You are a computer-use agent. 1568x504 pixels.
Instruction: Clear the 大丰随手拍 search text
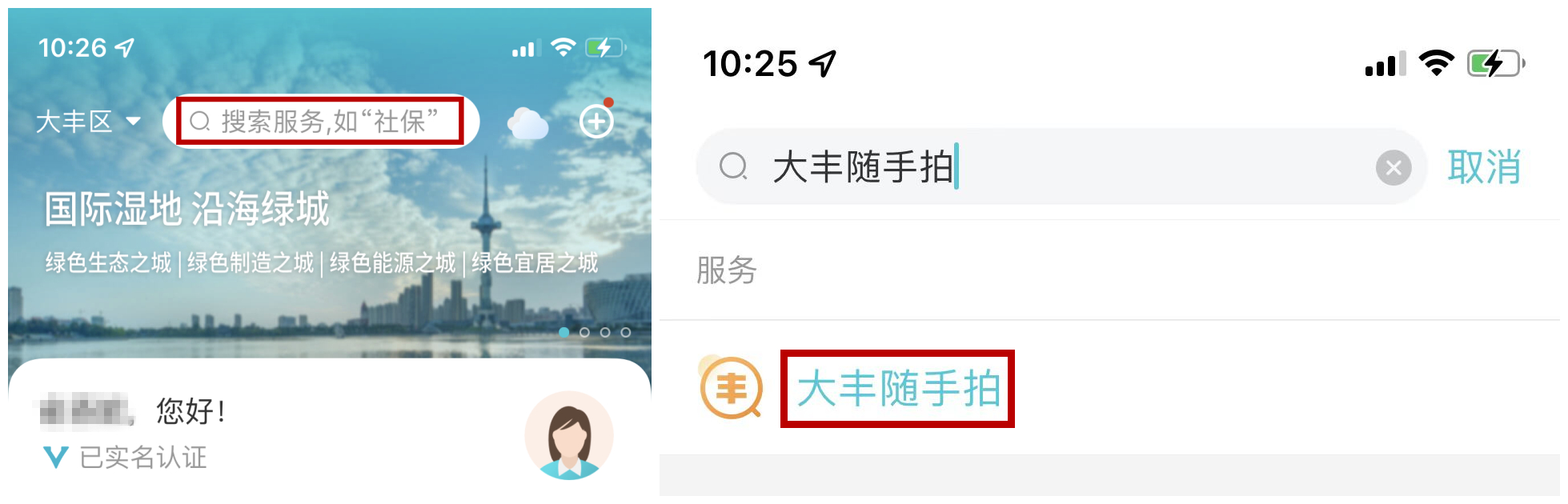tap(1393, 168)
